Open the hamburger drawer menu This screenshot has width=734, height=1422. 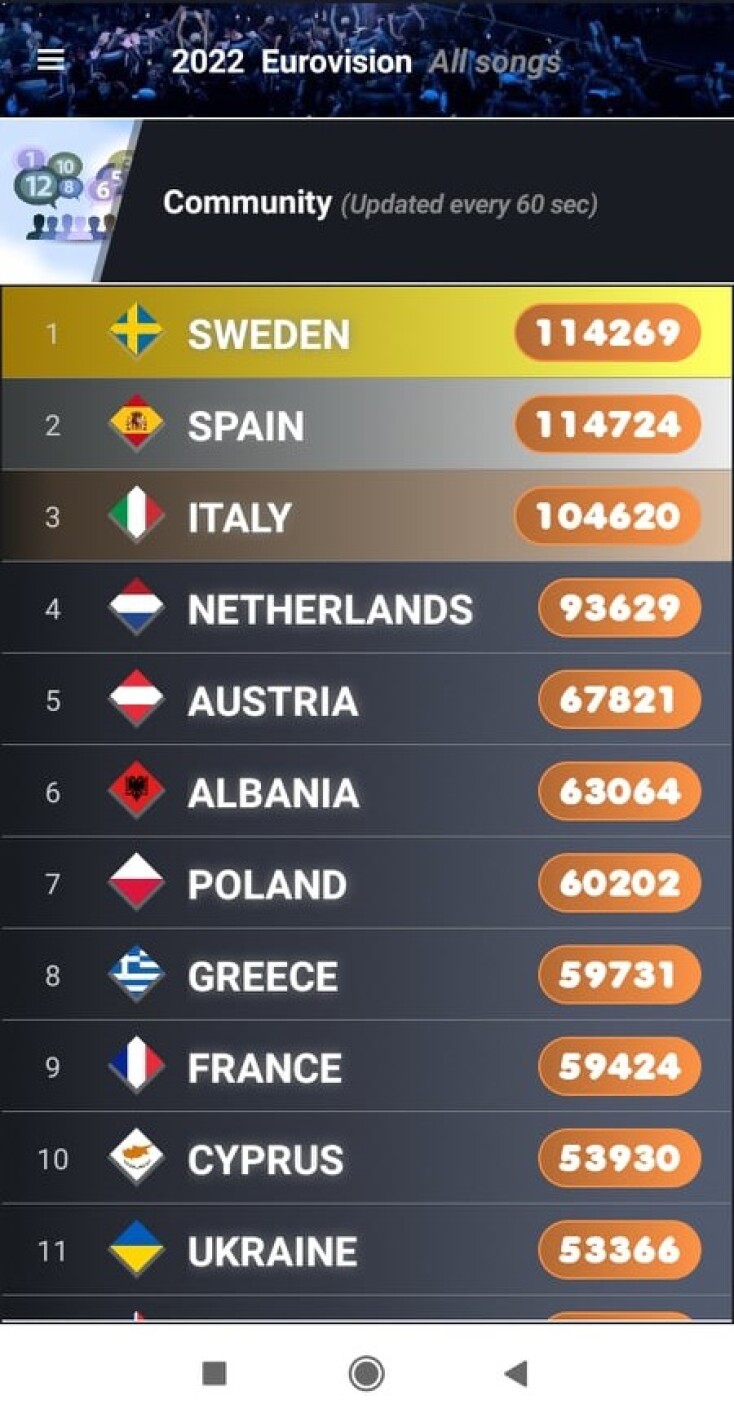click(51, 61)
